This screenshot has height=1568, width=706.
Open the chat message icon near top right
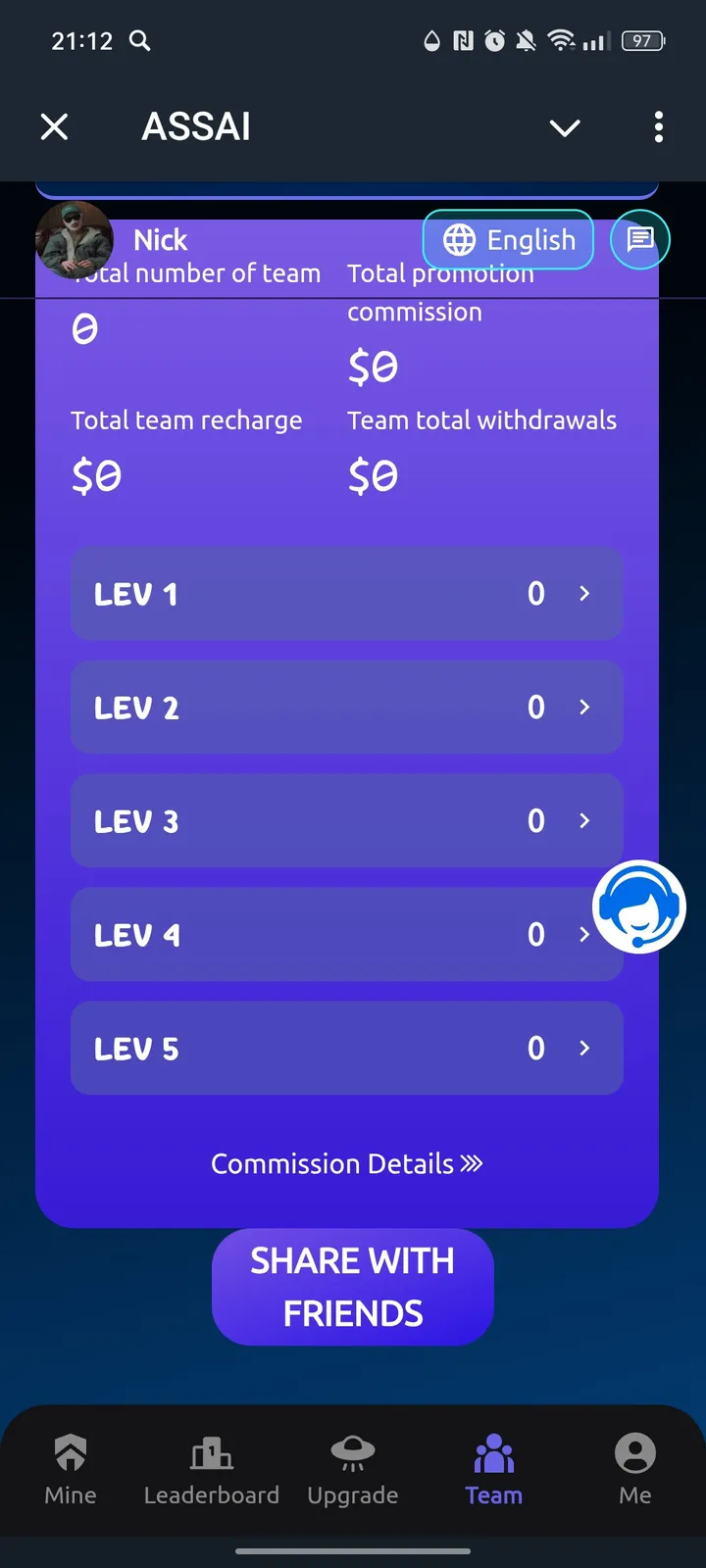tap(640, 239)
